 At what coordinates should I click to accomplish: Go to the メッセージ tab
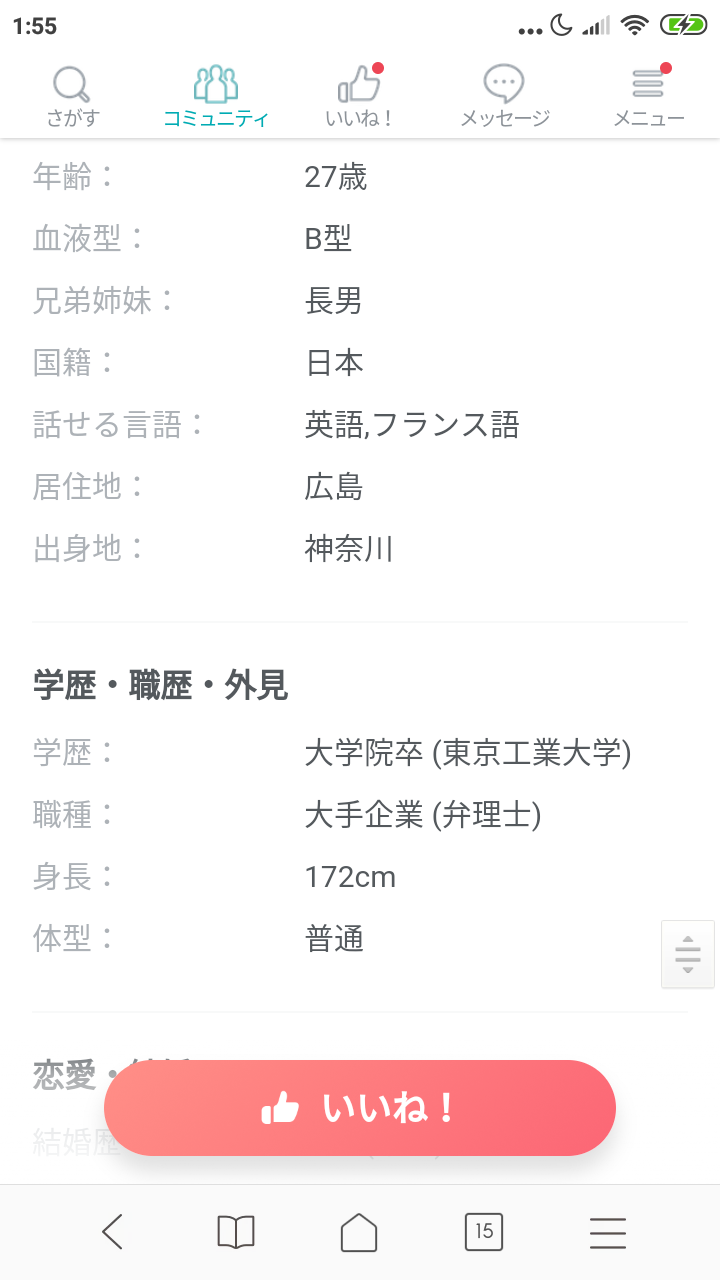[x=505, y=97]
